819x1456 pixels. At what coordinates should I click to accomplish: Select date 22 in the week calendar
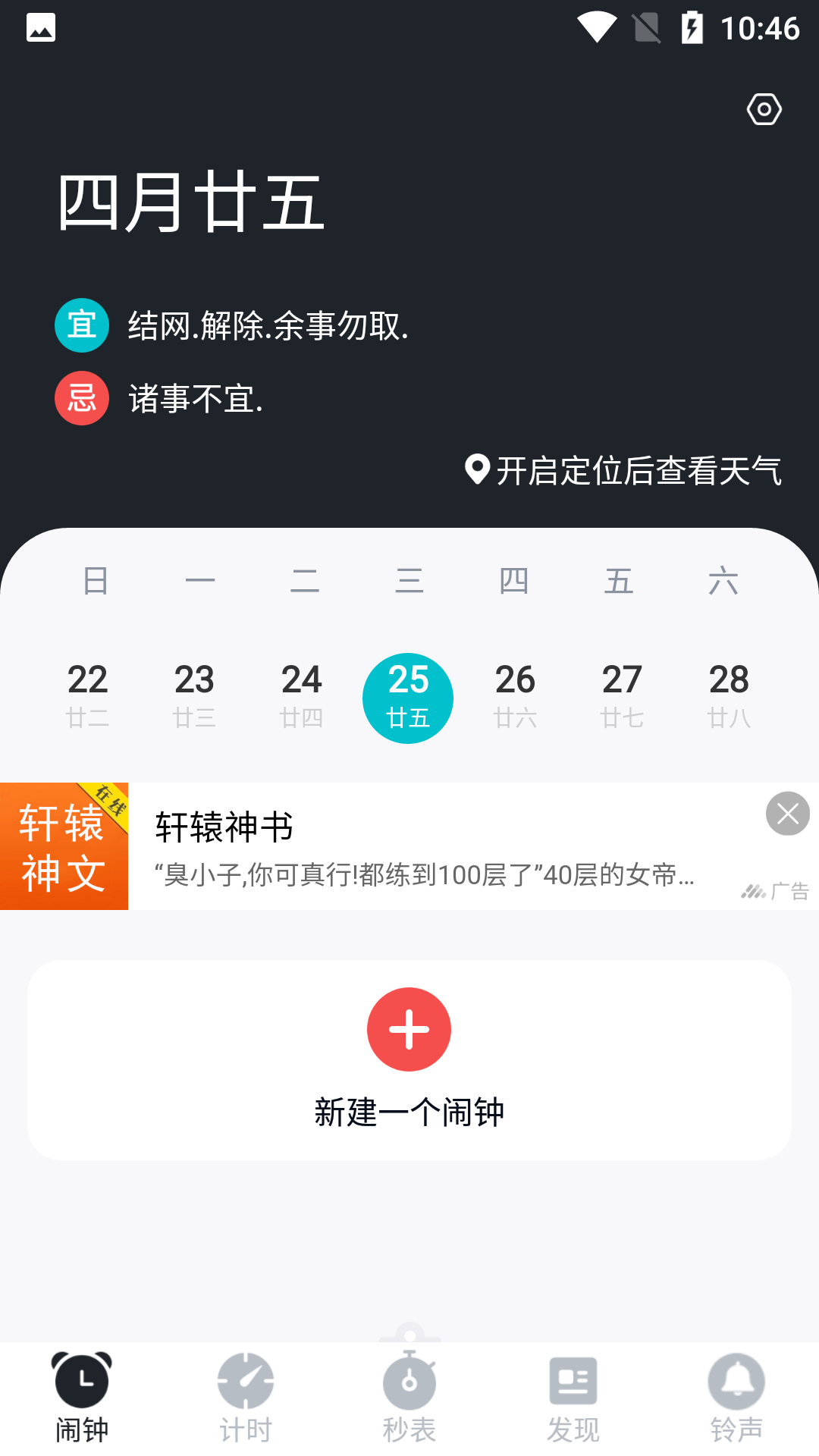(87, 696)
